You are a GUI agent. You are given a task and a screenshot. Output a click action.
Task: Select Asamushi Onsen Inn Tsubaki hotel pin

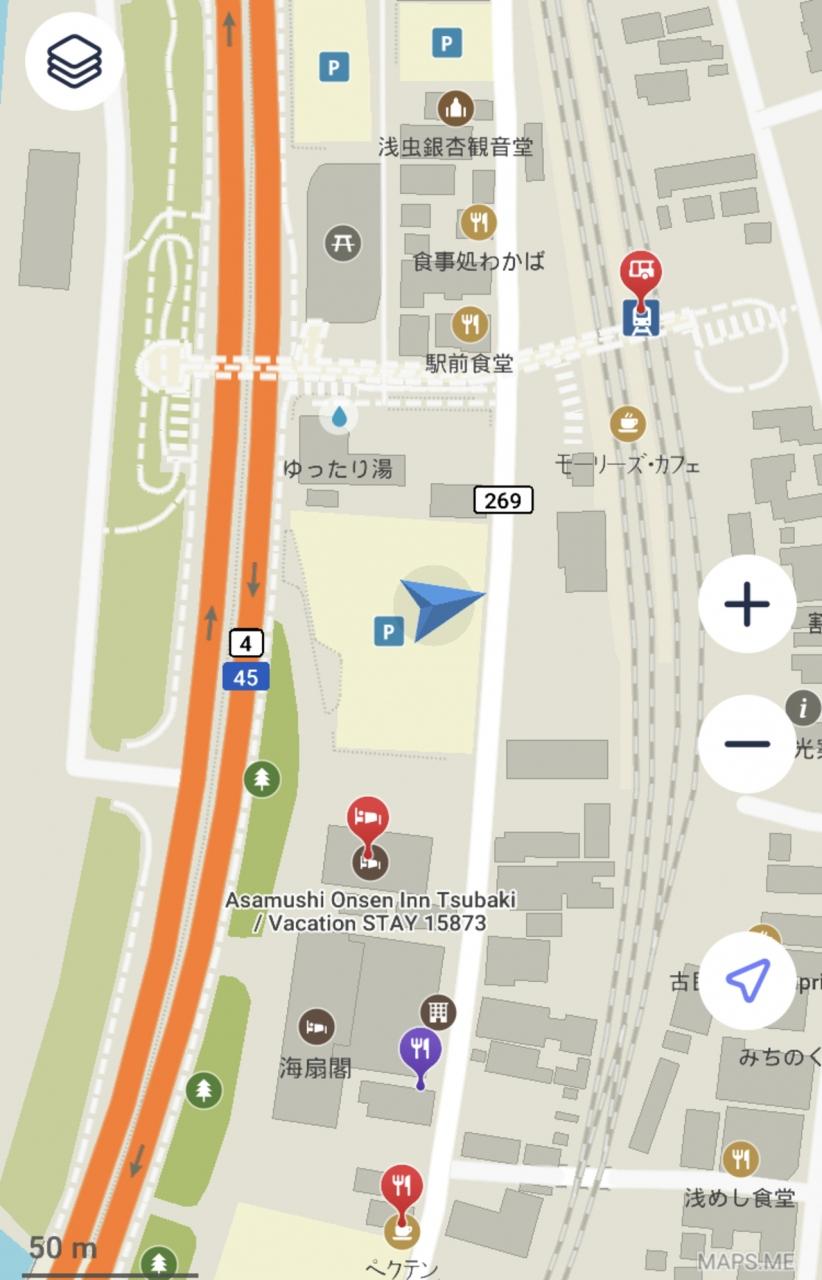pos(368,819)
